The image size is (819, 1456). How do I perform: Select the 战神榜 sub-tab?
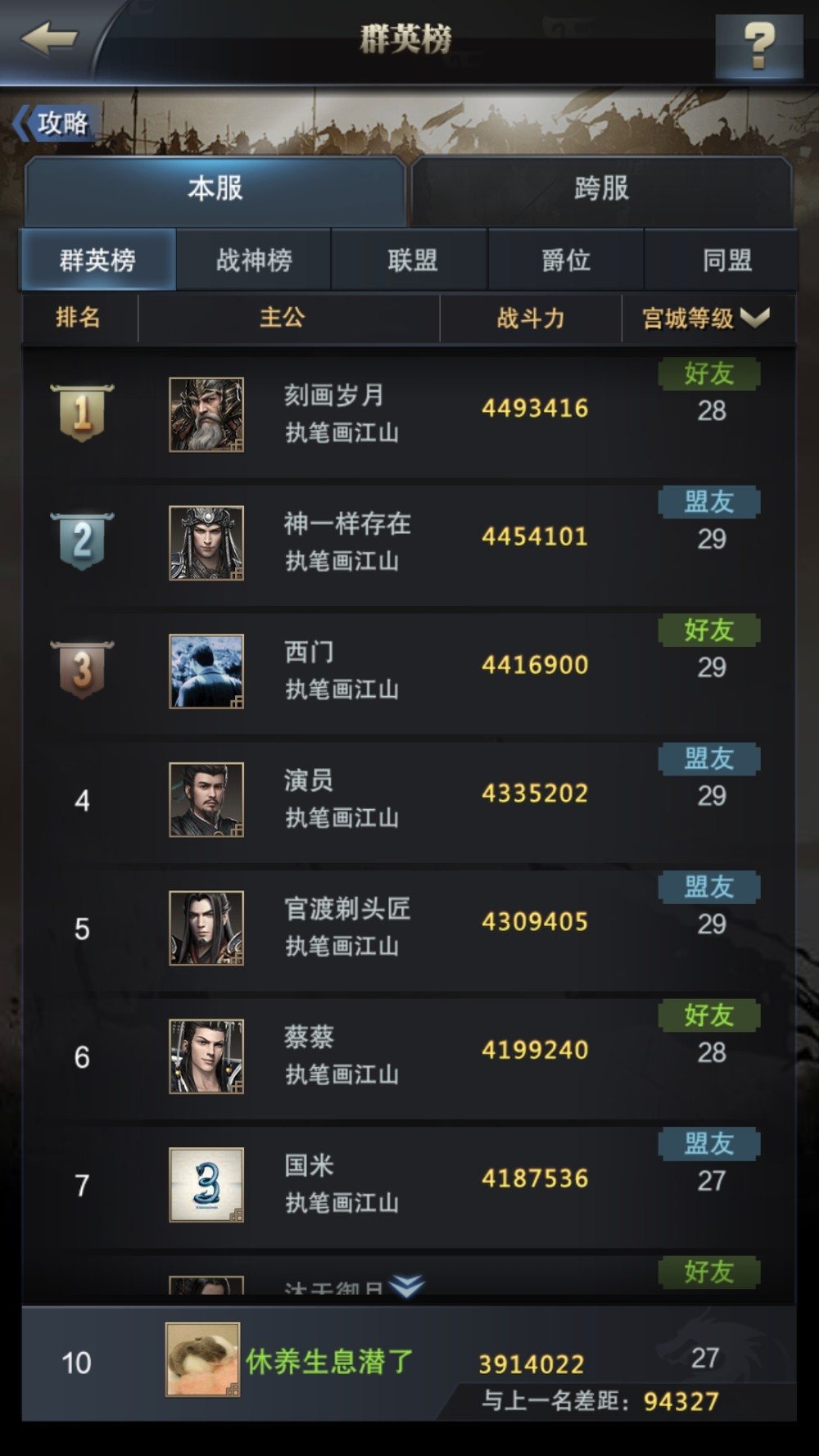[254, 260]
